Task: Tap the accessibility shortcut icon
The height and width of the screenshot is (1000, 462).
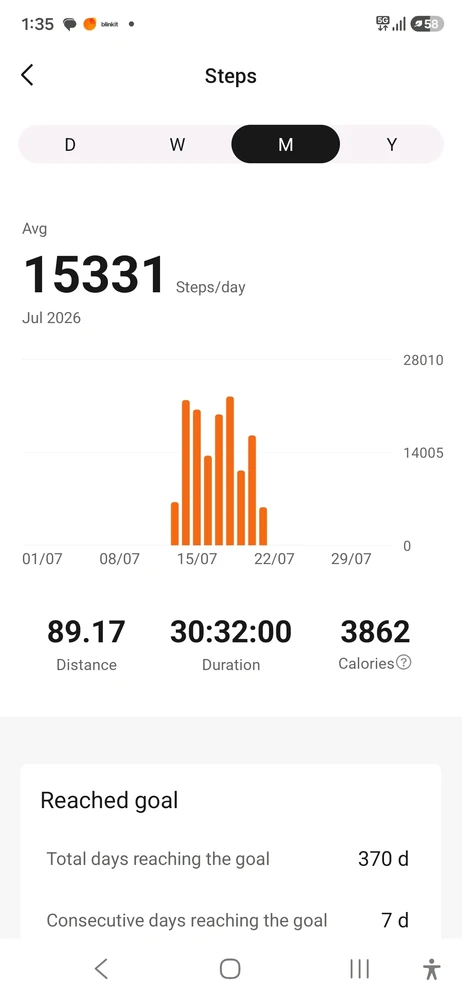Action: [432, 969]
